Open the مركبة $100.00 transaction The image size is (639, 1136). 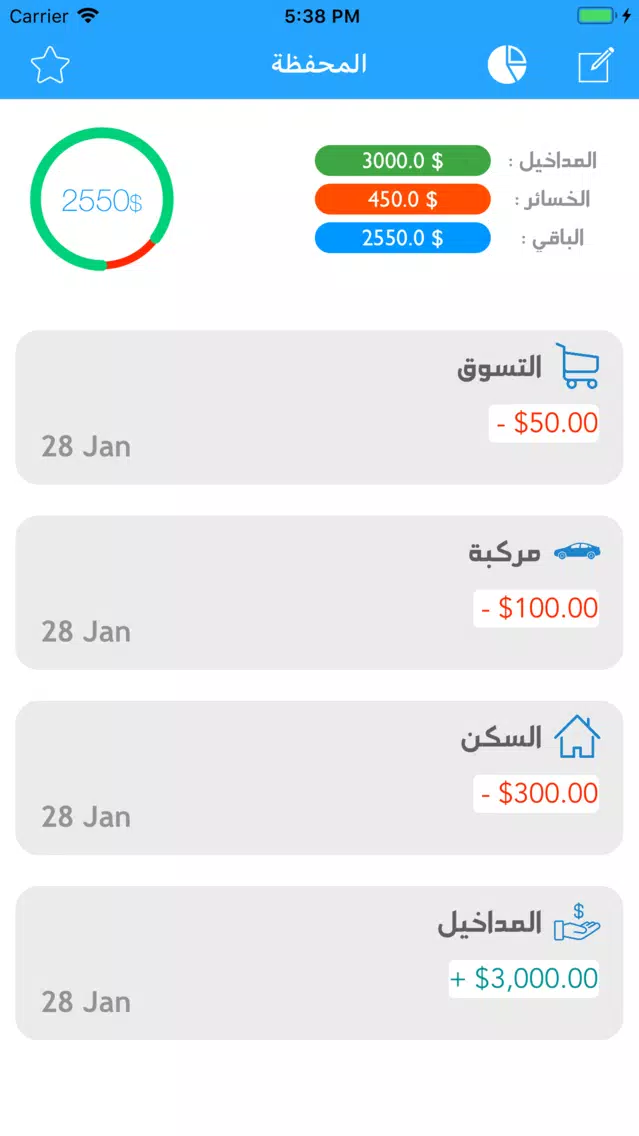(320, 593)
